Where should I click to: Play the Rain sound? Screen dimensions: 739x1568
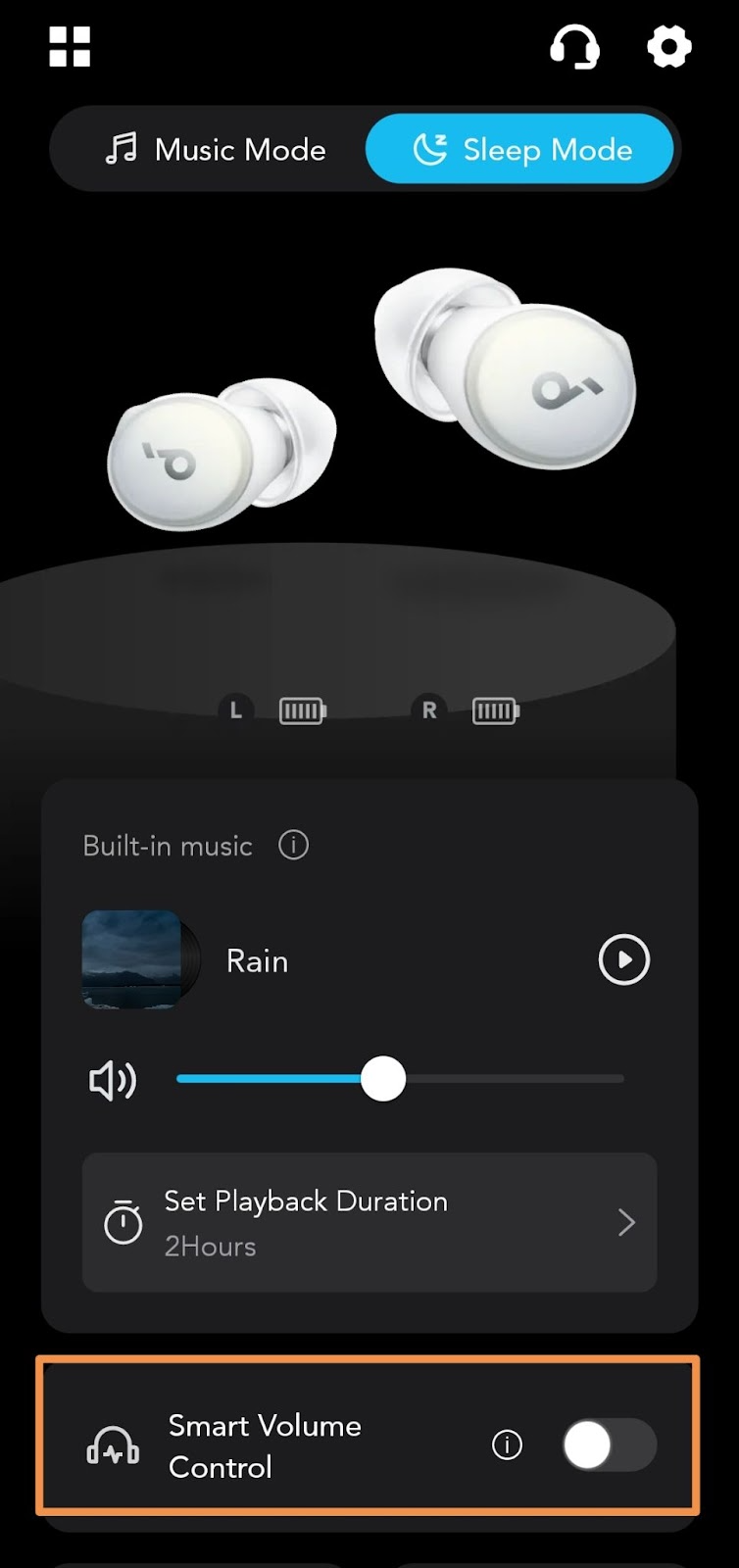[x=623, y=959]
